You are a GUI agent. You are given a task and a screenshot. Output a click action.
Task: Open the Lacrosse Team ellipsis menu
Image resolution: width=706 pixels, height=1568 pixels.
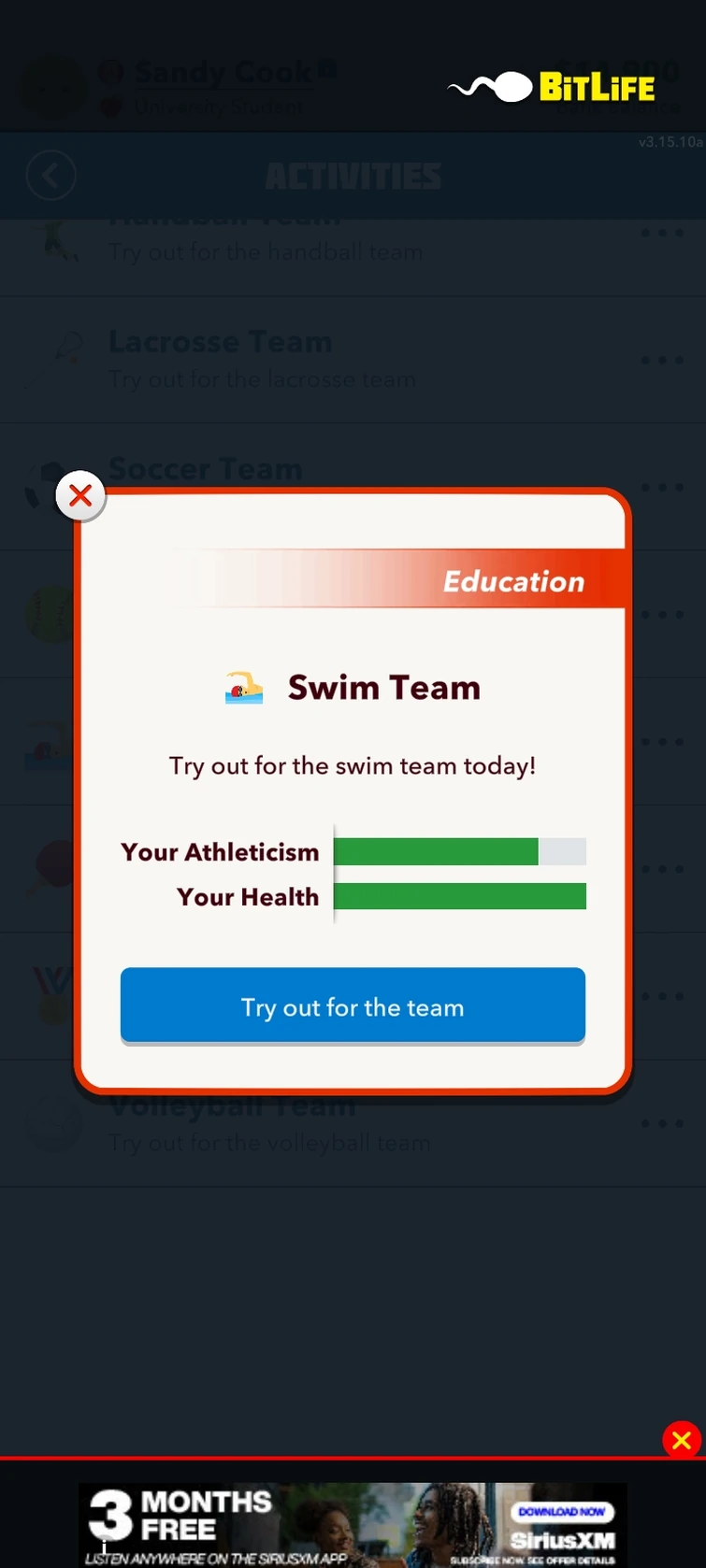pyautogui.click(x=661, y=360)
